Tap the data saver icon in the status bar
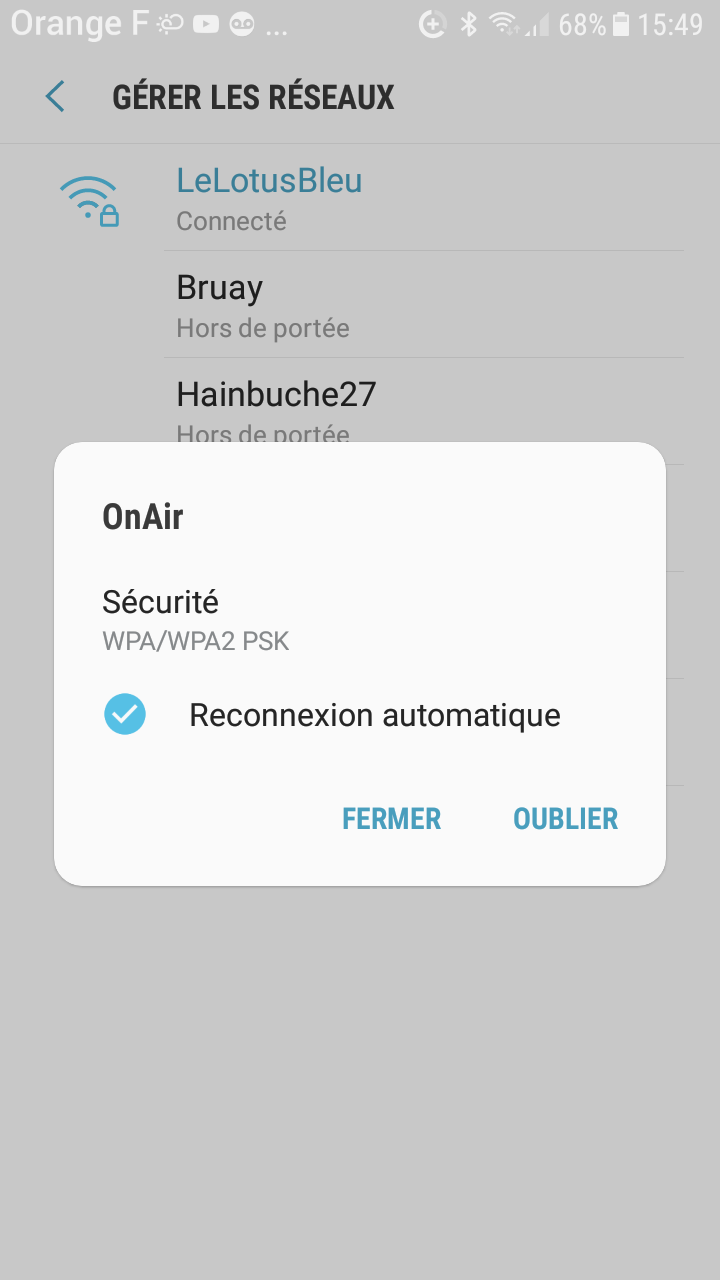The image size is (720, 1280). (x=434, y=25)
